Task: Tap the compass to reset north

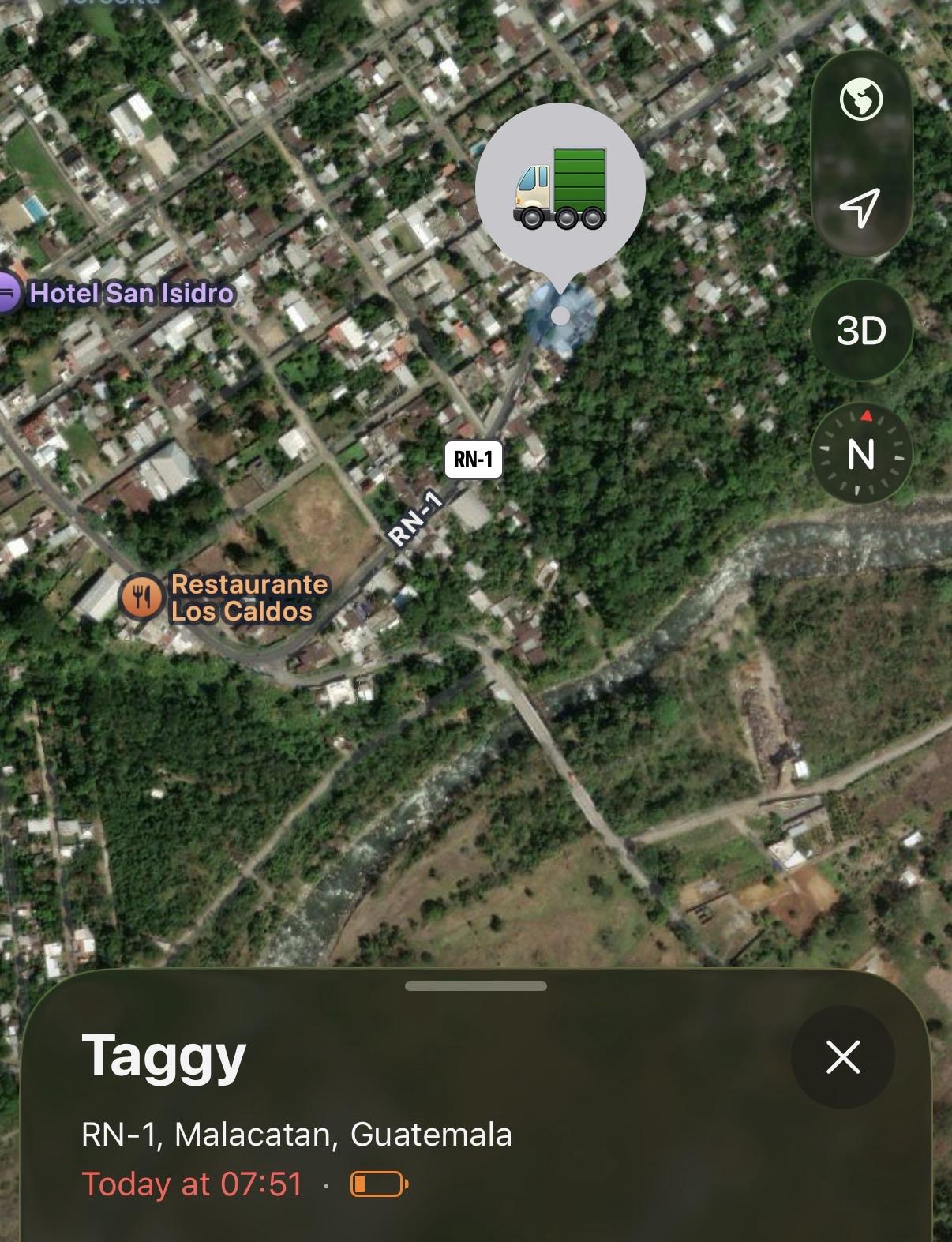Action: (861, 455)
